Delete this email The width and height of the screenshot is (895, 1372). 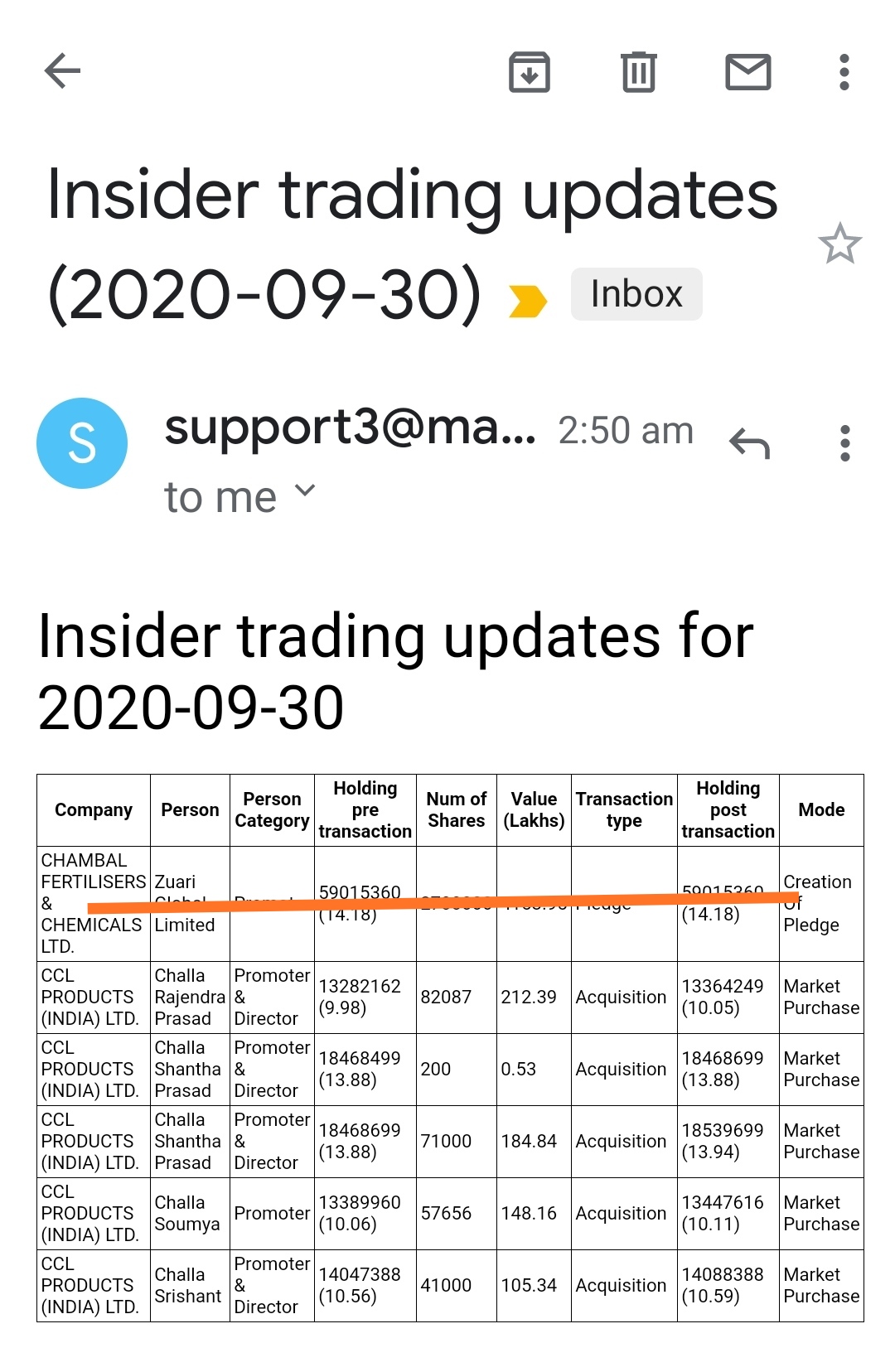pos(638,72)
